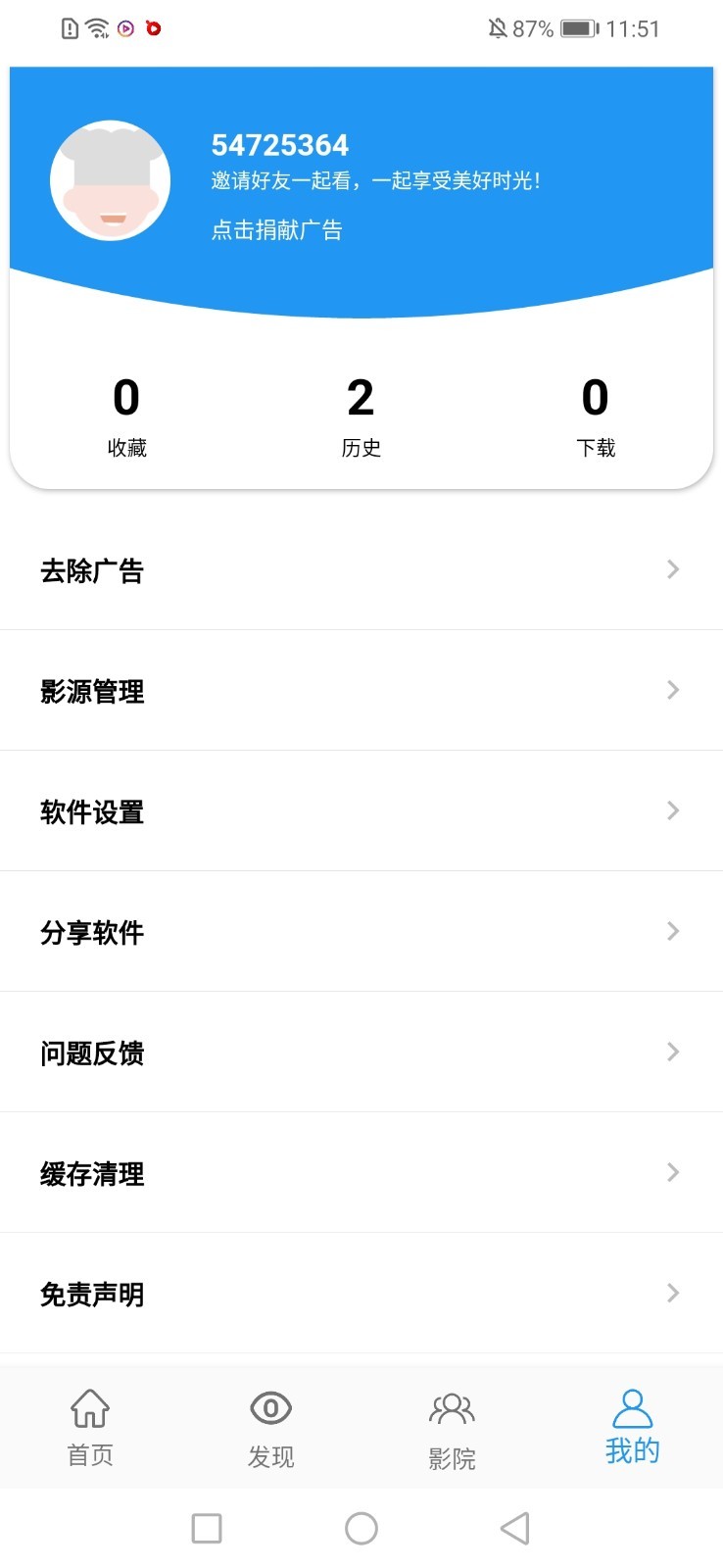Open 去除广告 via its chevron arrow
The height and width of the screenshot is (1568, 723).
[x=672, y=569]
